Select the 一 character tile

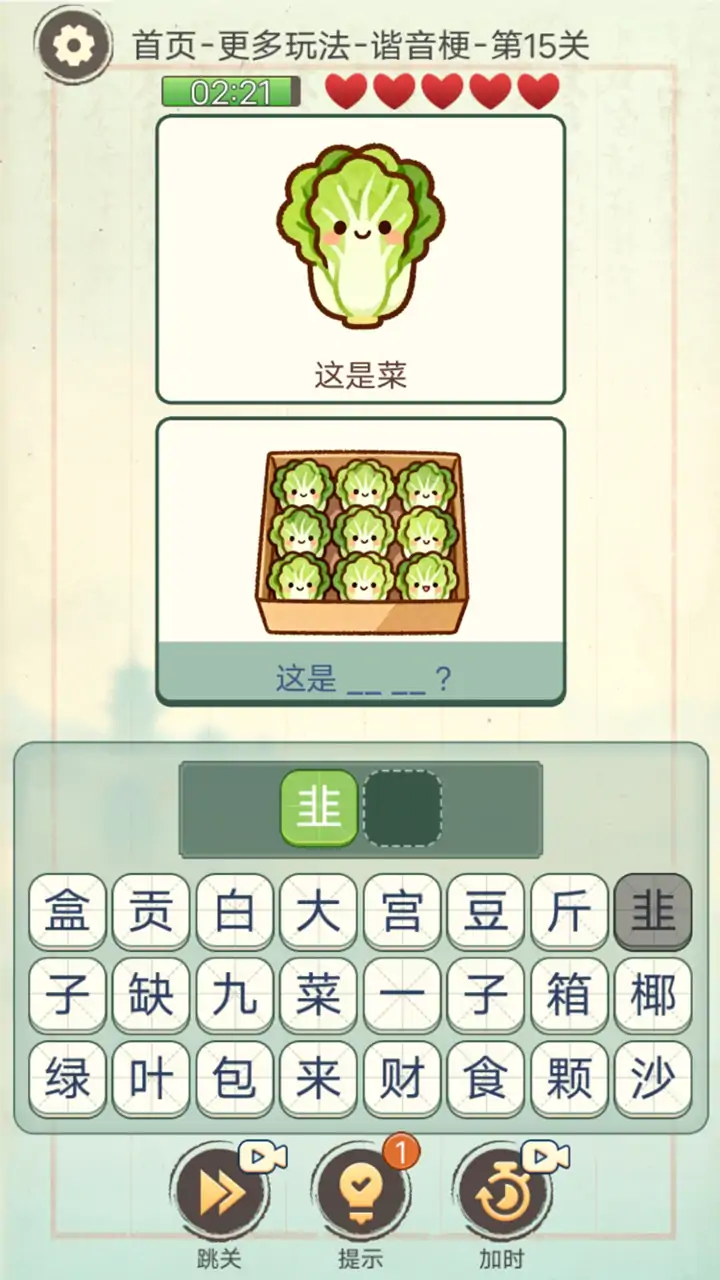(x=402, y=995)
